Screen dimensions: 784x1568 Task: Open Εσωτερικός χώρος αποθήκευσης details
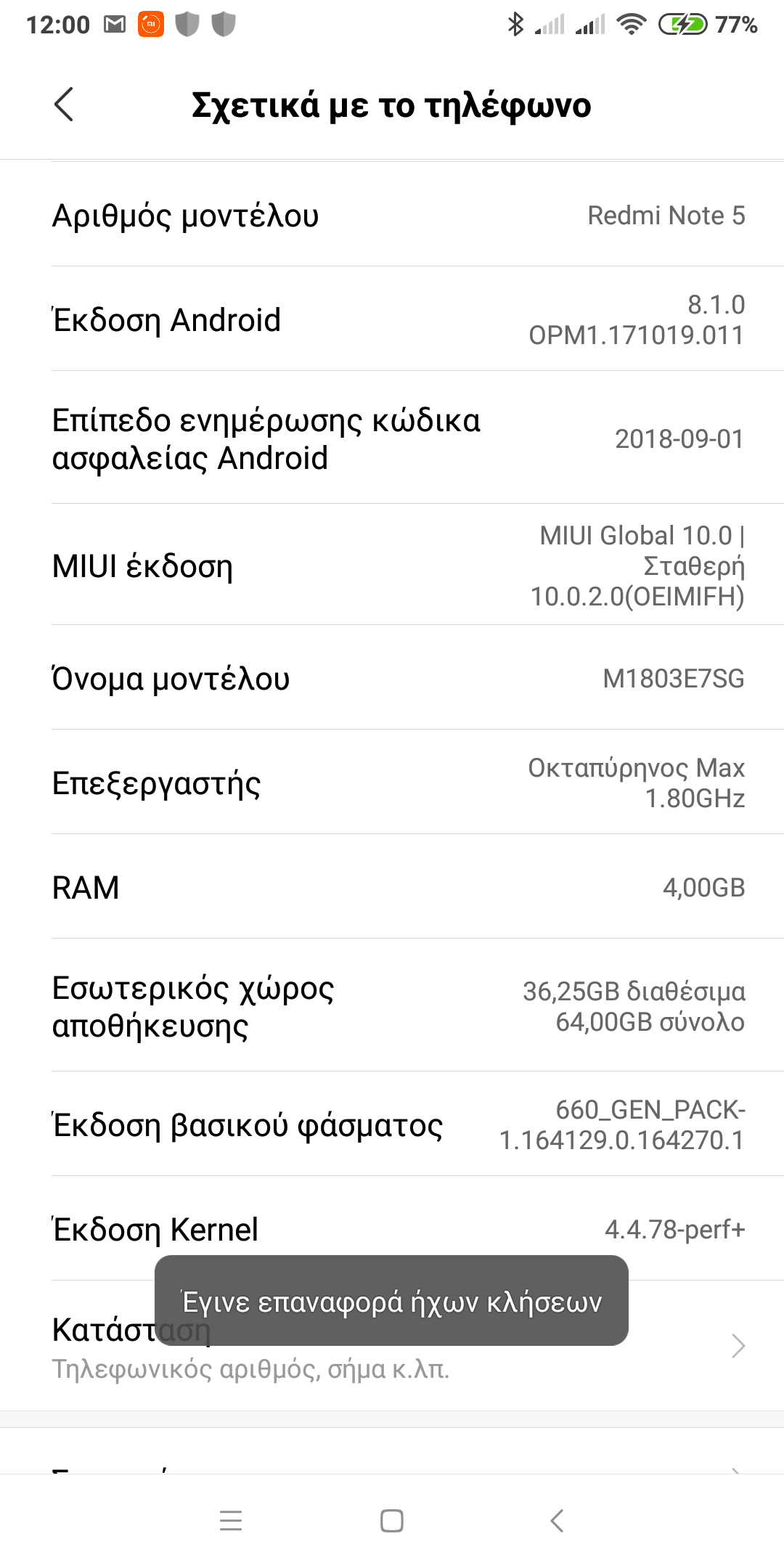pos(392,1005)
